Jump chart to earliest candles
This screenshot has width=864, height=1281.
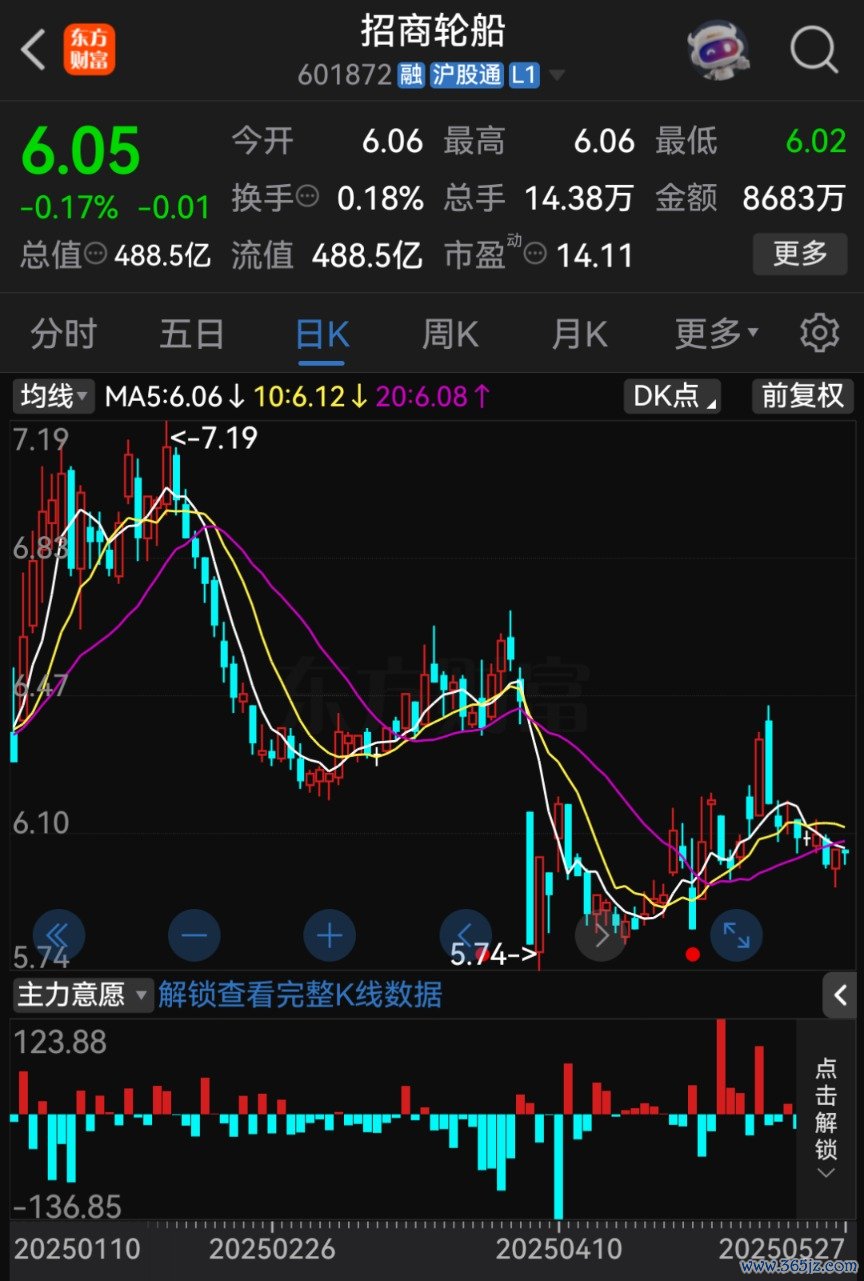point(58,937)
